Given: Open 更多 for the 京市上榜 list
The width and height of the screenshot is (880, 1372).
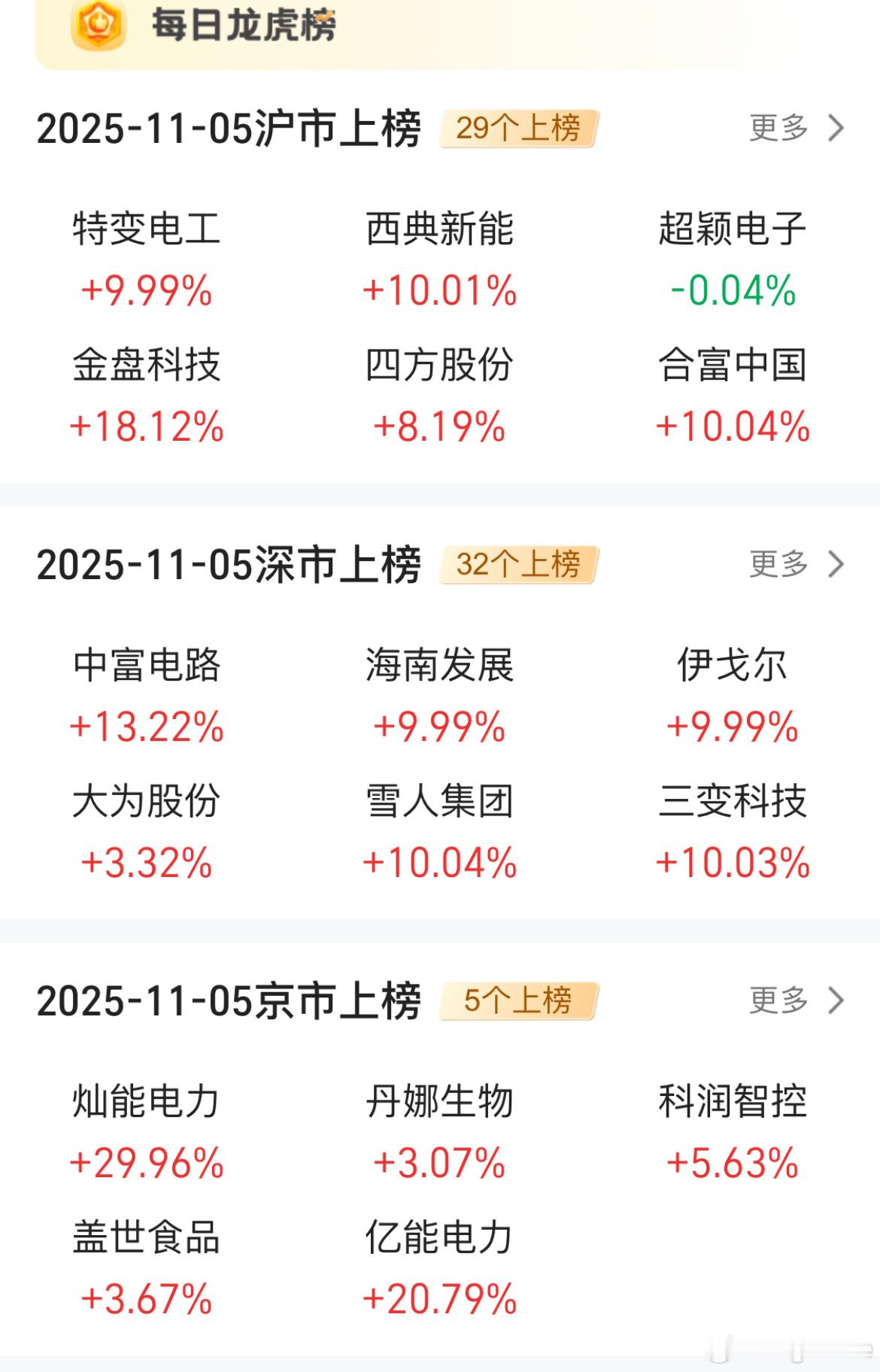Looking at the screenshot, I should (797, 1000).
